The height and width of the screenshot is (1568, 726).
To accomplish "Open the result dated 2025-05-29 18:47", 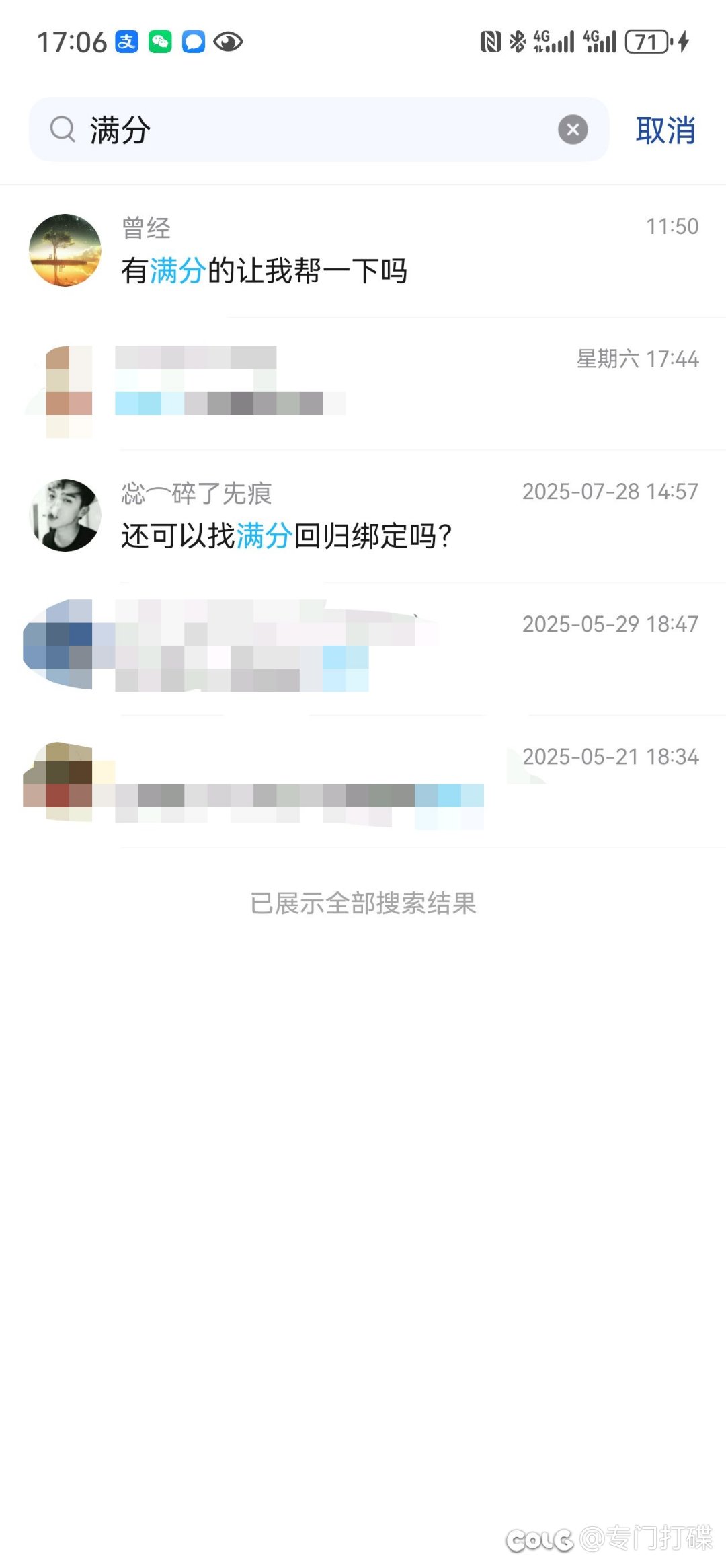I will 363,648.
